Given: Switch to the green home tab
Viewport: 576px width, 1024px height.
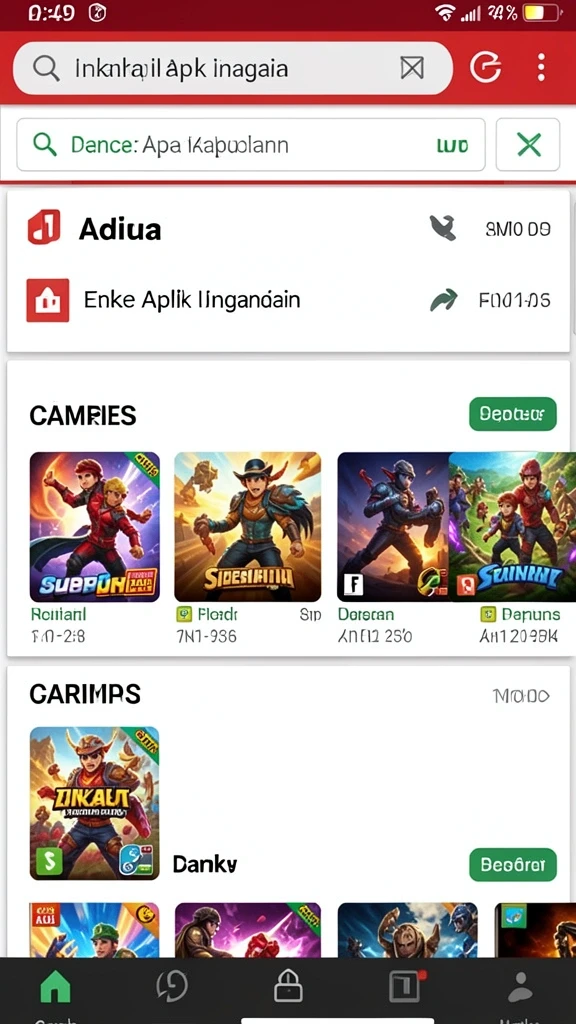Looking at the screenshot, I should (56, 986).
